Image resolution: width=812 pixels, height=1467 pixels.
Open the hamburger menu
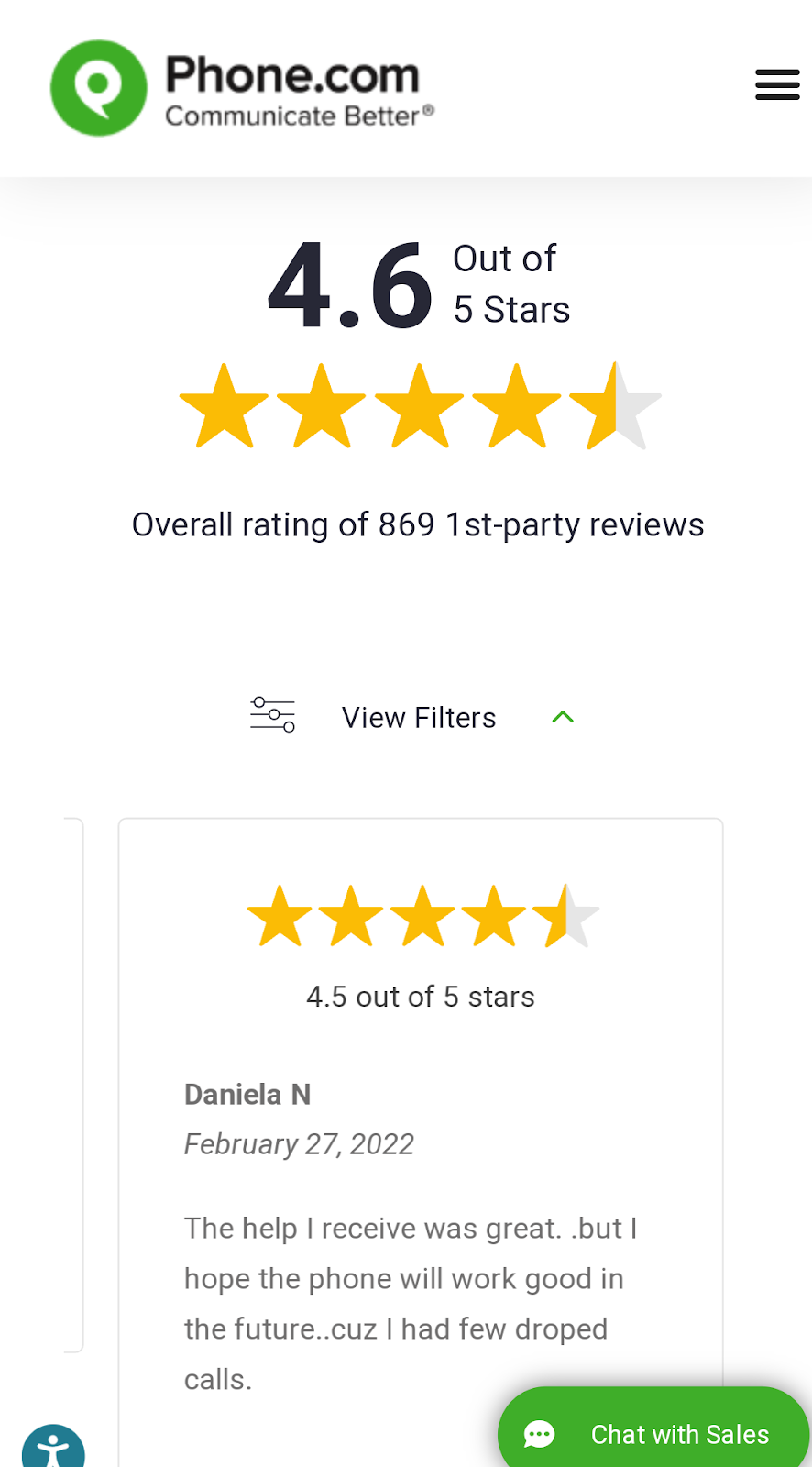777,84
